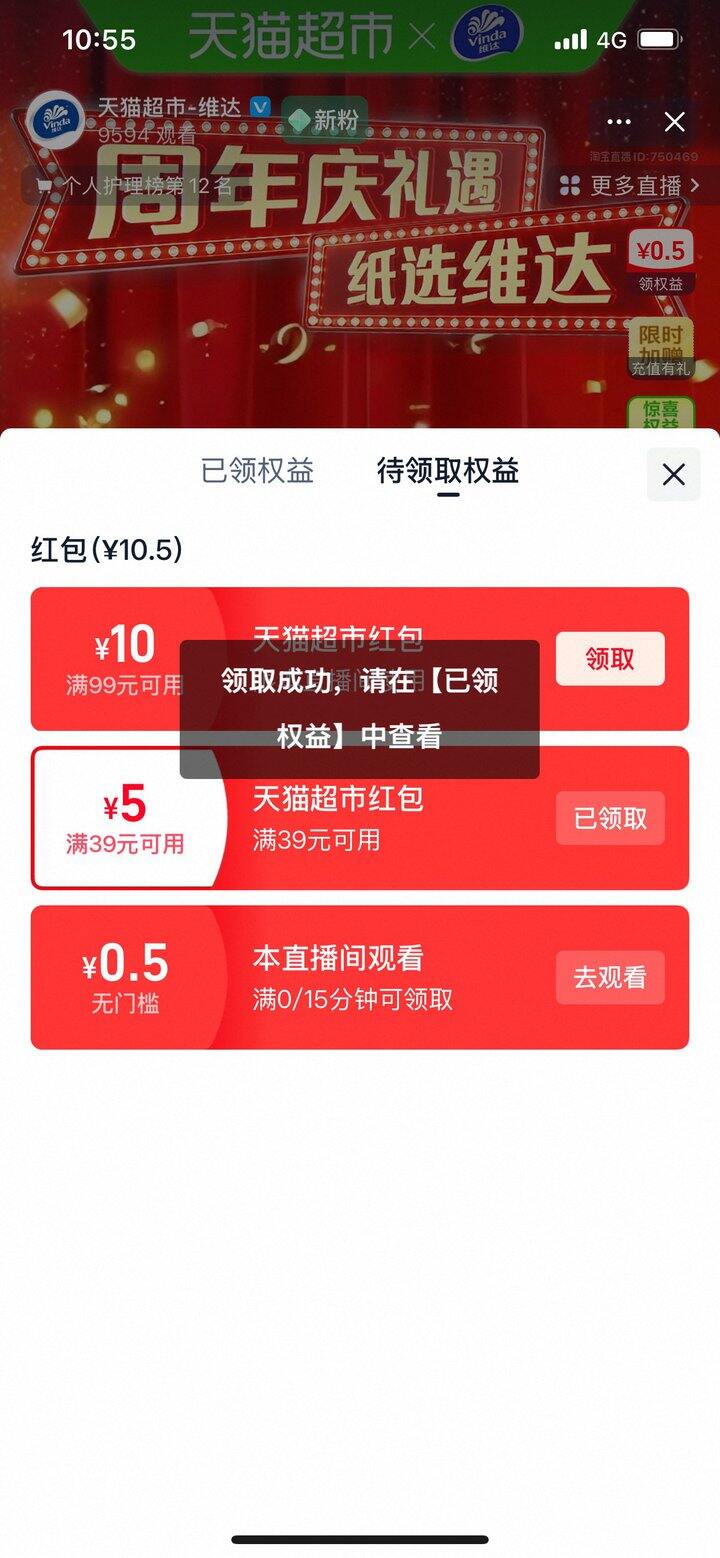Tap the 新粉 fan badge
The width and height of the screenshot is (720, 1558).
(324, 120)
